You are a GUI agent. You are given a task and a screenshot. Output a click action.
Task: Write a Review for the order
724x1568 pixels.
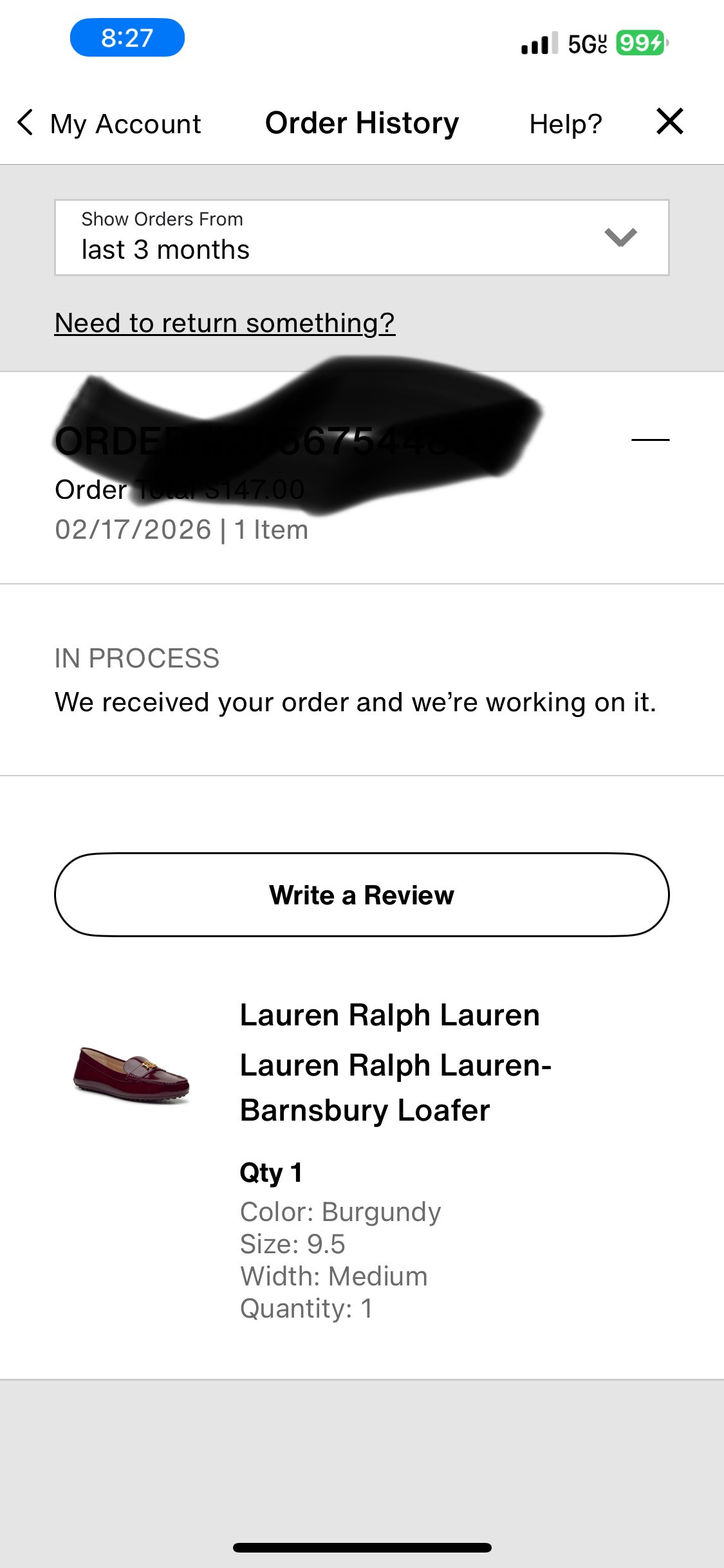click(x=362, y=895)
